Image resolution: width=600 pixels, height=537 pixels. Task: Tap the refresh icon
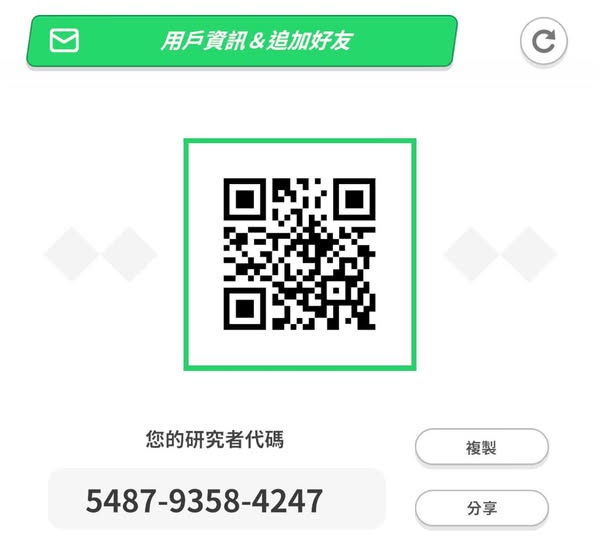[543, 42]
